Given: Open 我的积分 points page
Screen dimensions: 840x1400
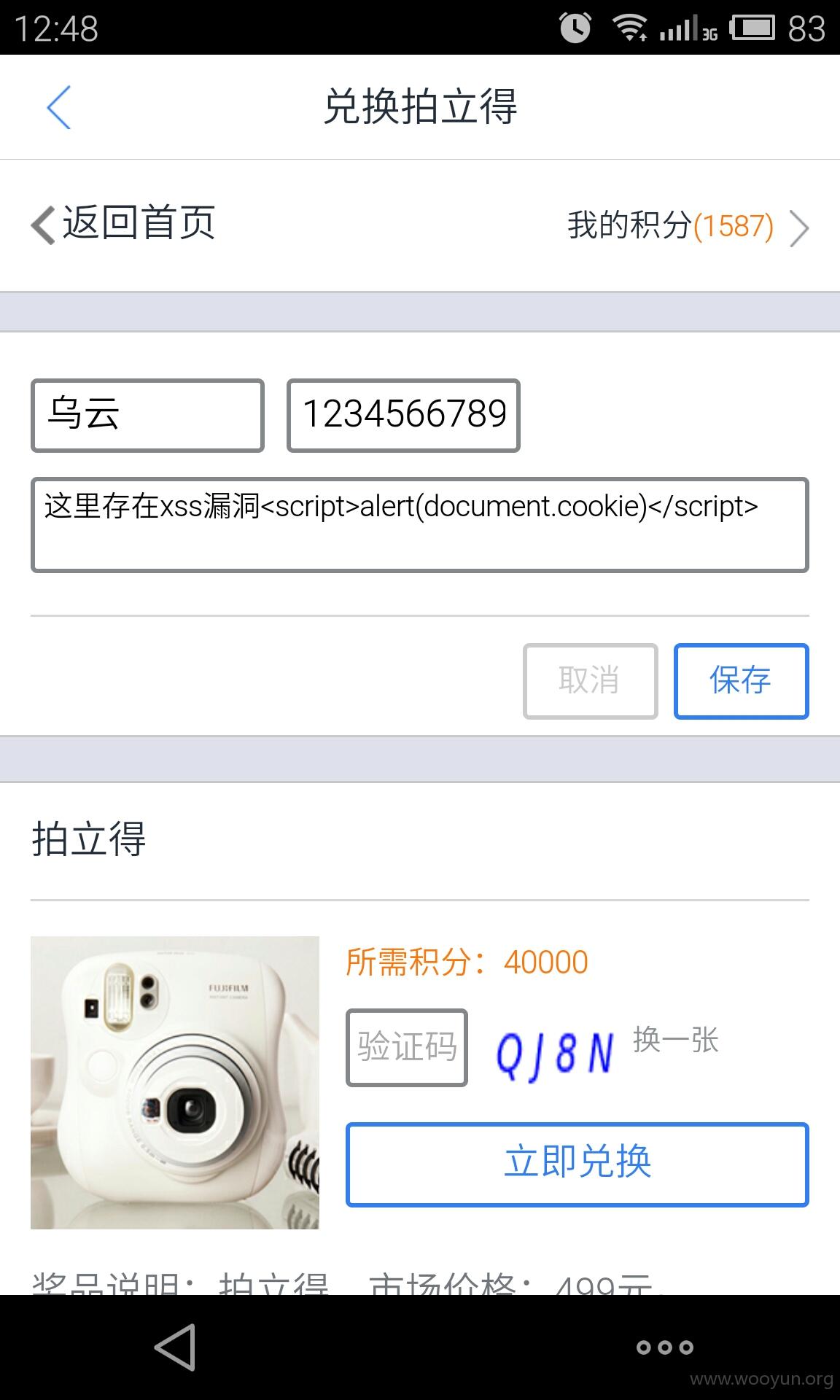Looking at the screenshot, I should (688, 227).
